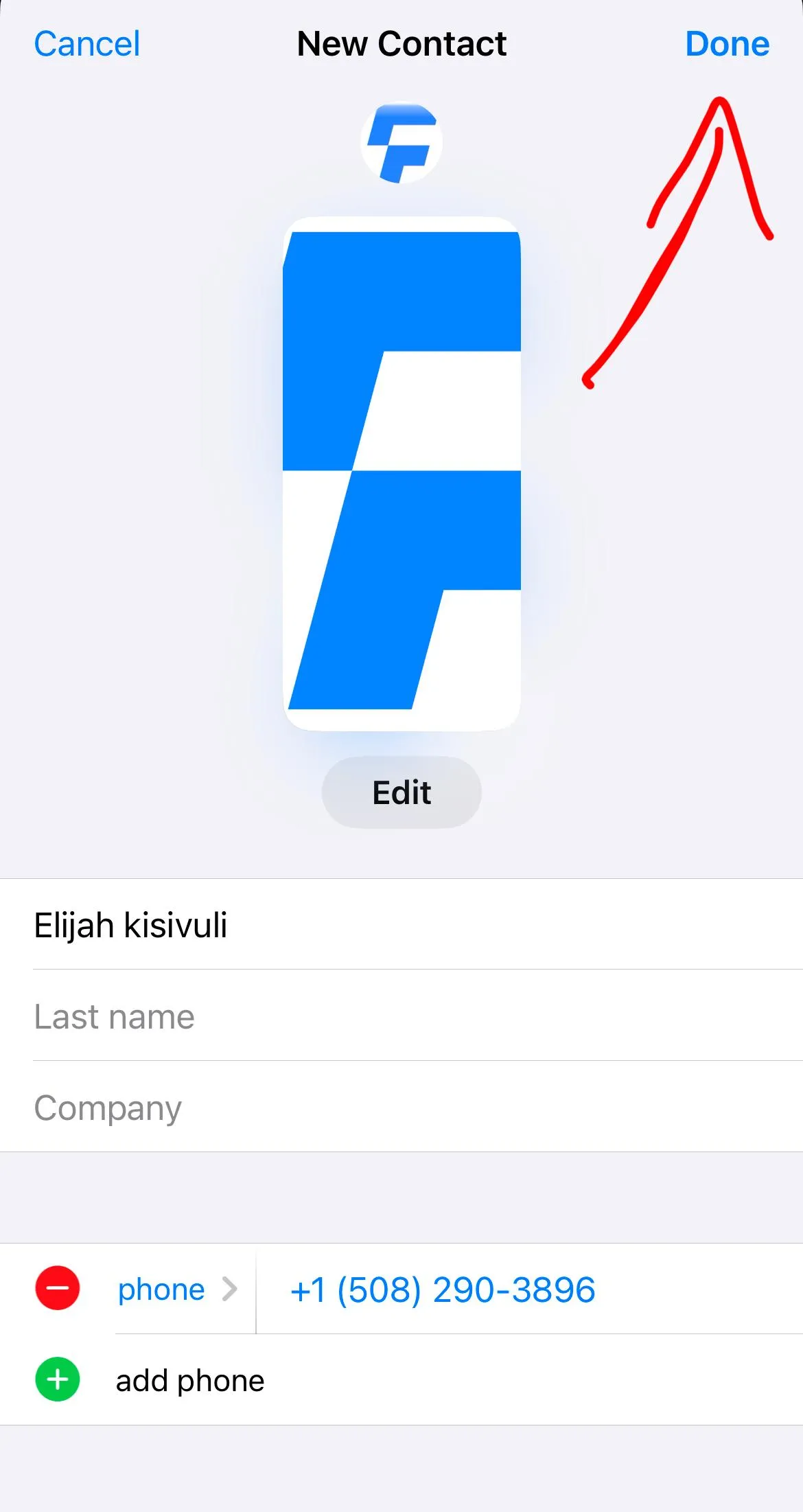This screenshot has height=1512, width=803.
Task: Tap Done to save the contact
Action: (x=728, y=45)
